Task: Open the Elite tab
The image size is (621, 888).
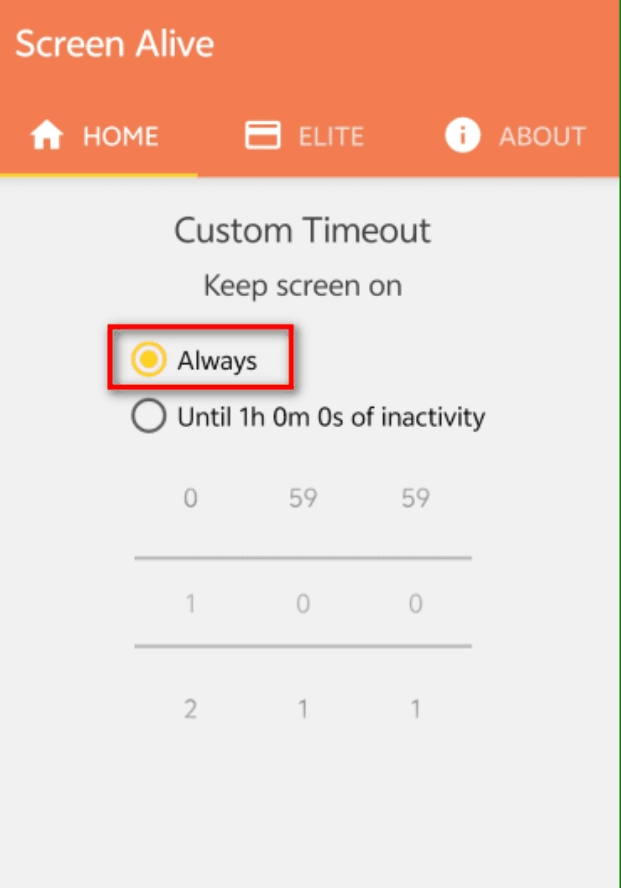Action: 304,136
